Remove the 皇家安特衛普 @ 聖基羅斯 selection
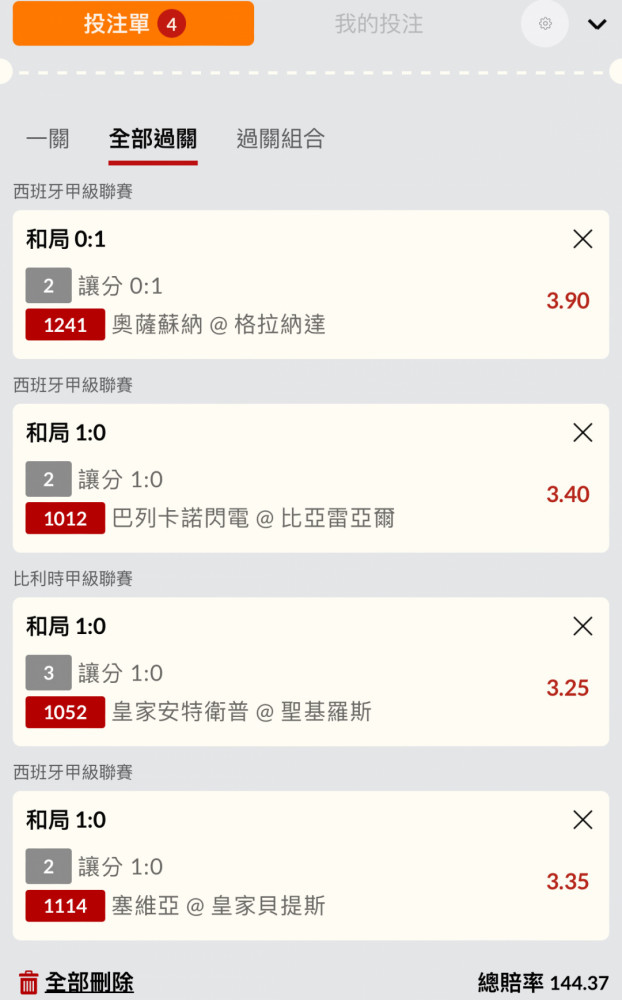 (582, 626)
